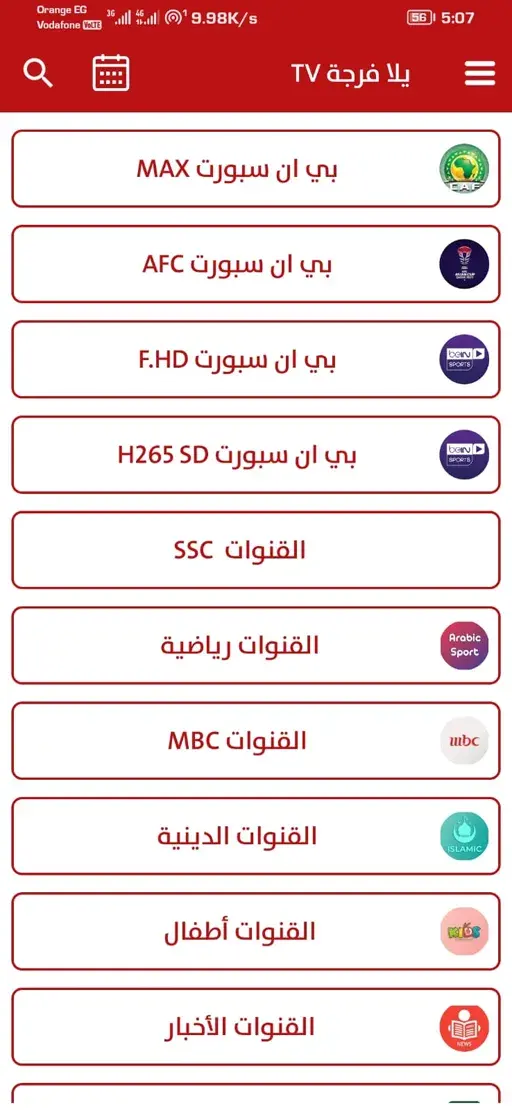Open بي ان سبورت AFC category

coord(256,264)
